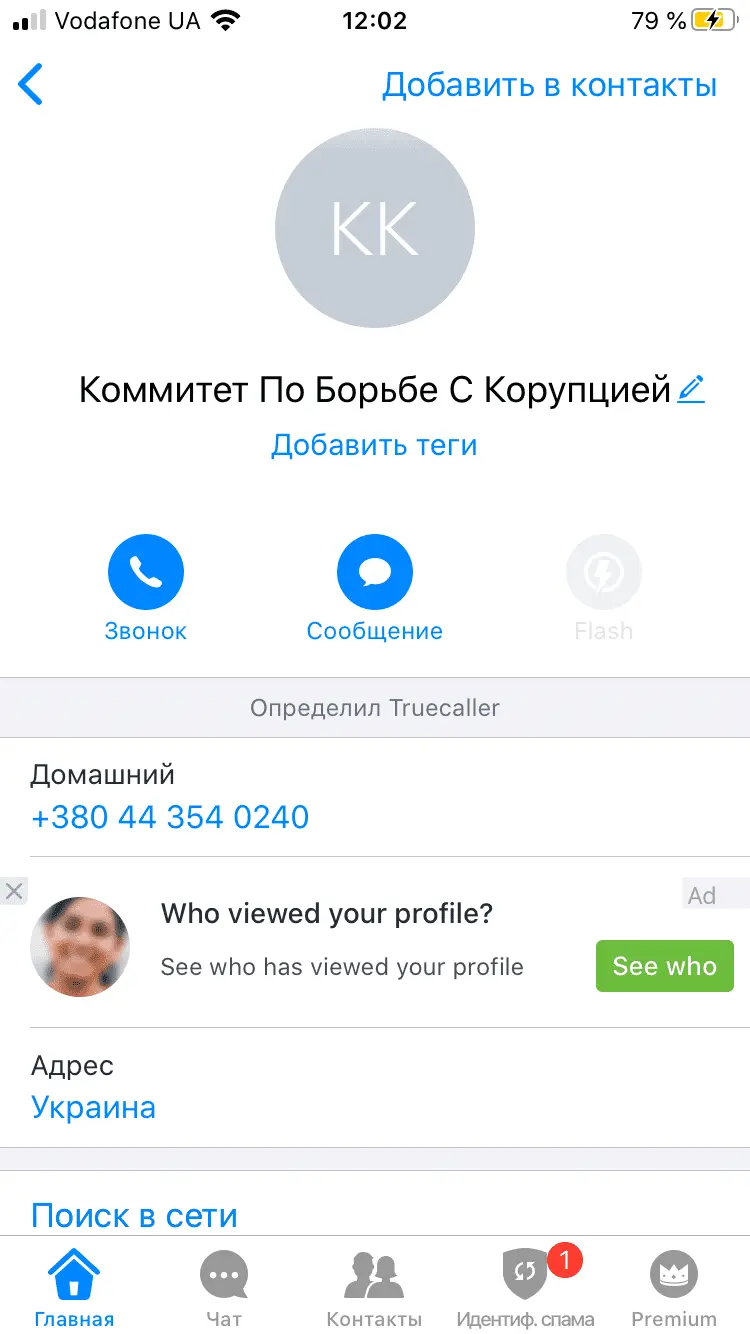Open the Украина address
This screenshot has width=750, height=1334.
(x=93, y=1107)
